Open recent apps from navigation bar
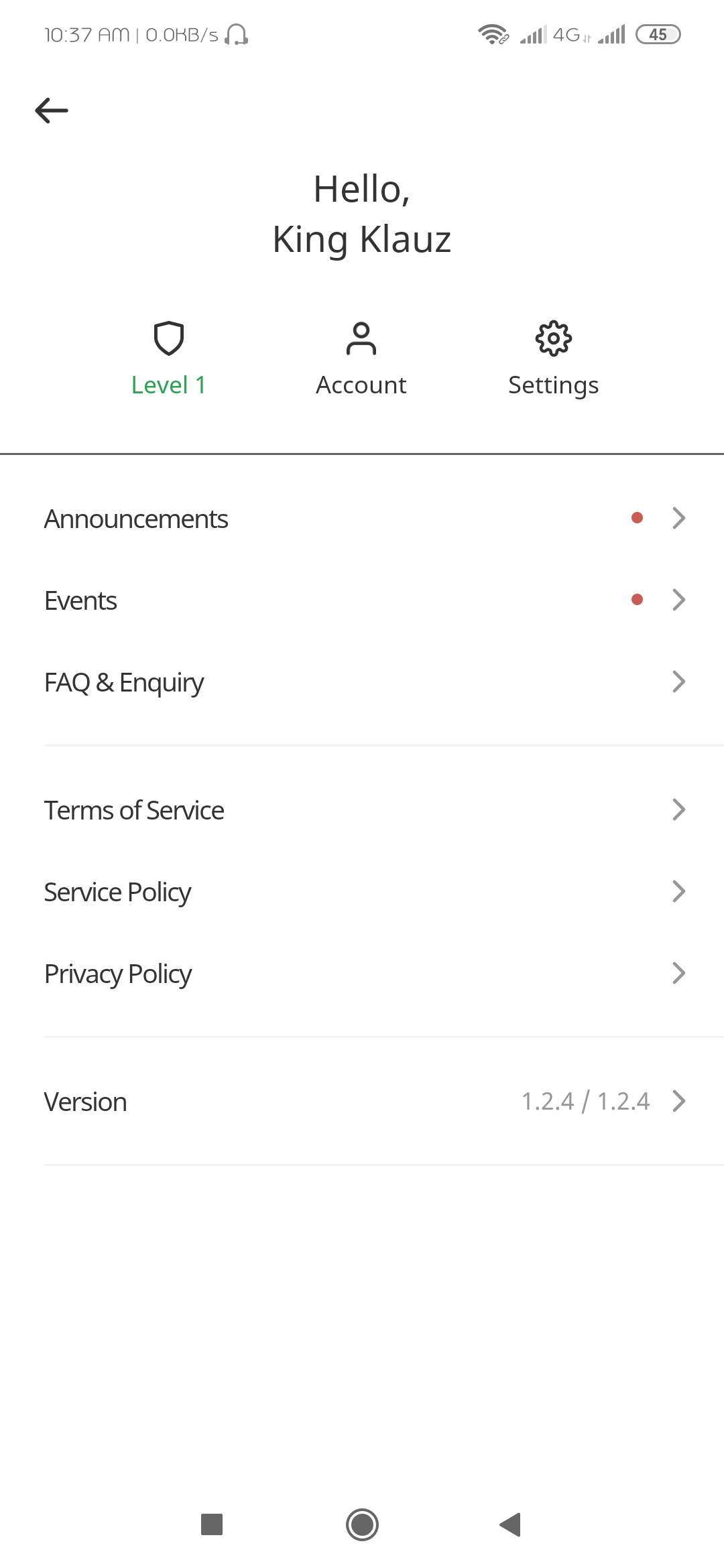The image size is (724, 1568). tap(212, 1525)
